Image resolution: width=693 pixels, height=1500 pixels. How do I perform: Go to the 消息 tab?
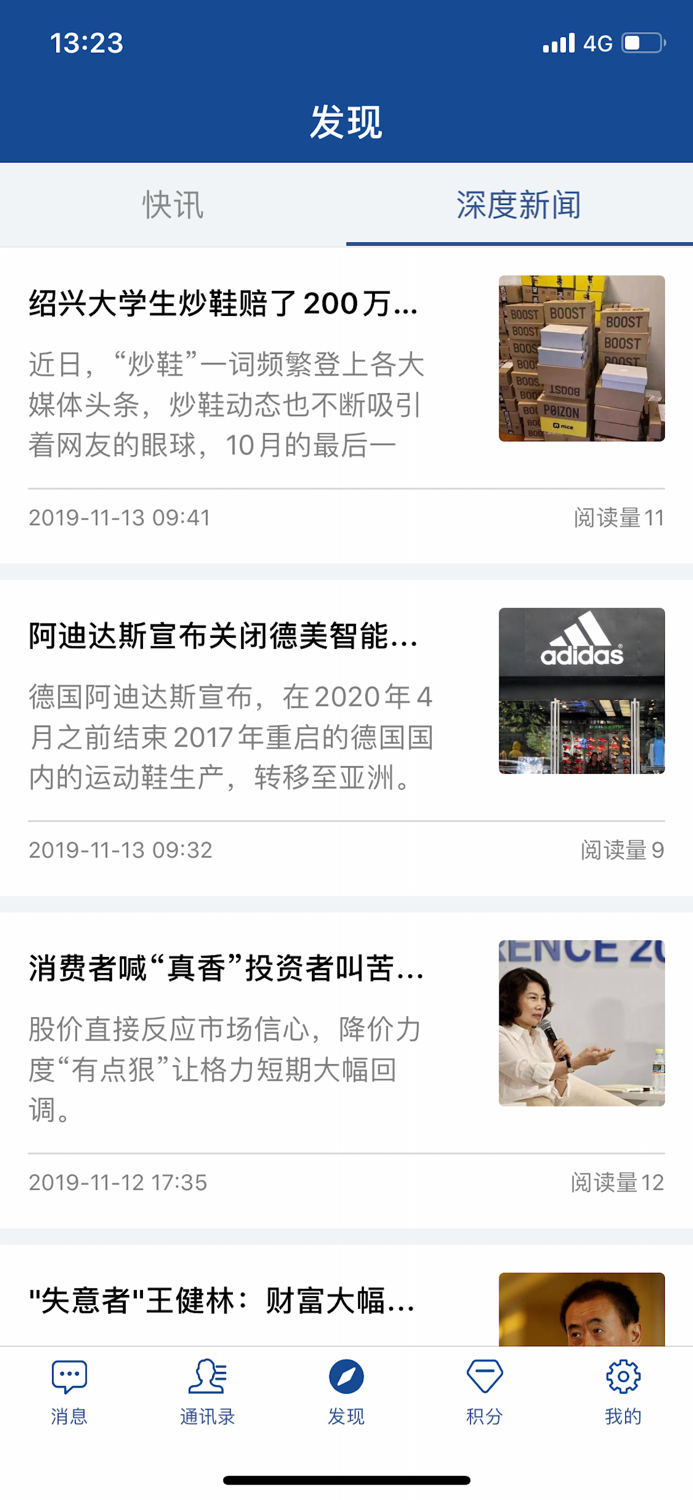69,1392
